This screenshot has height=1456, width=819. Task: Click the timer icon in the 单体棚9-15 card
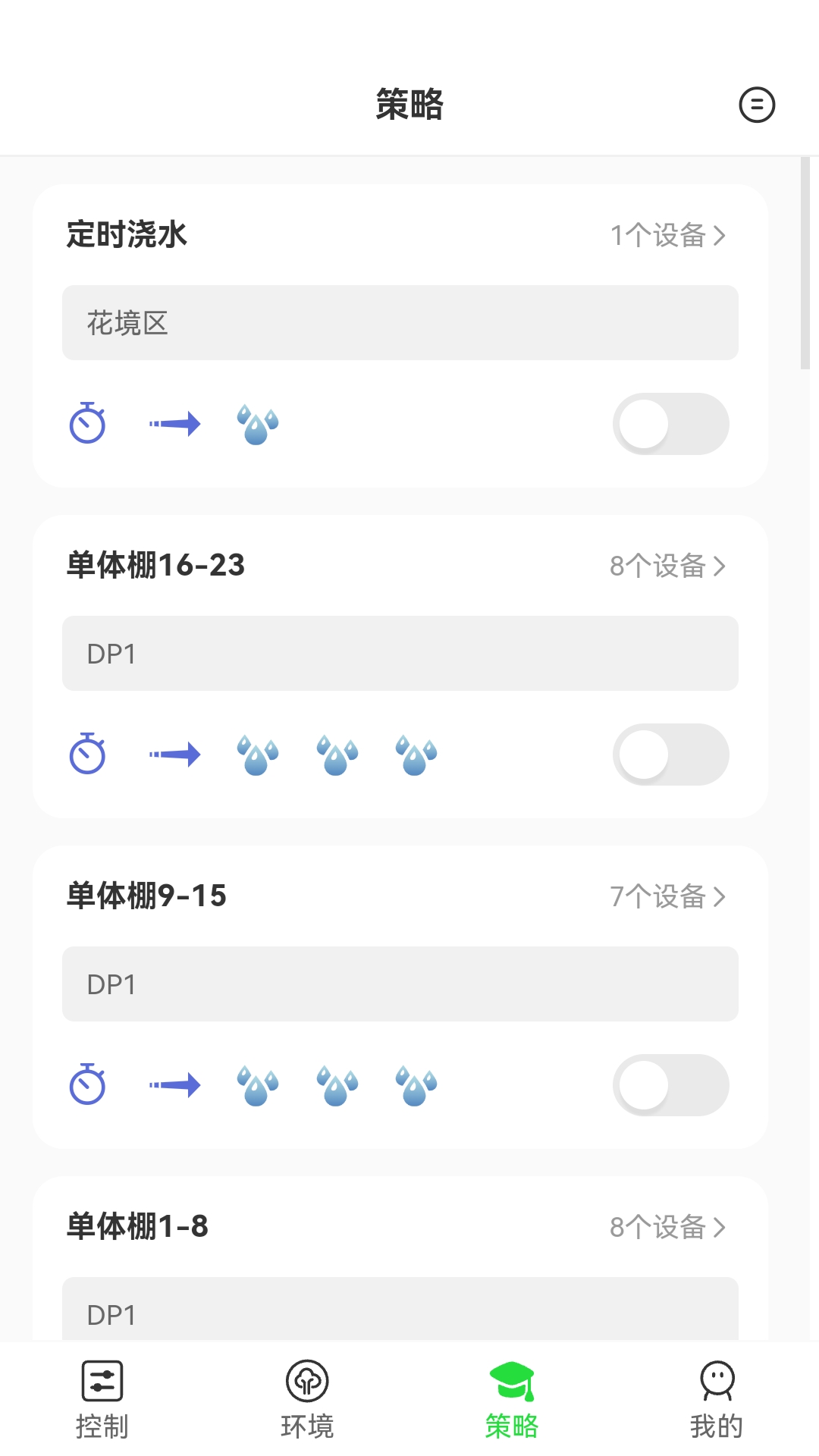pyautogui.click(x=87, y=1085)
